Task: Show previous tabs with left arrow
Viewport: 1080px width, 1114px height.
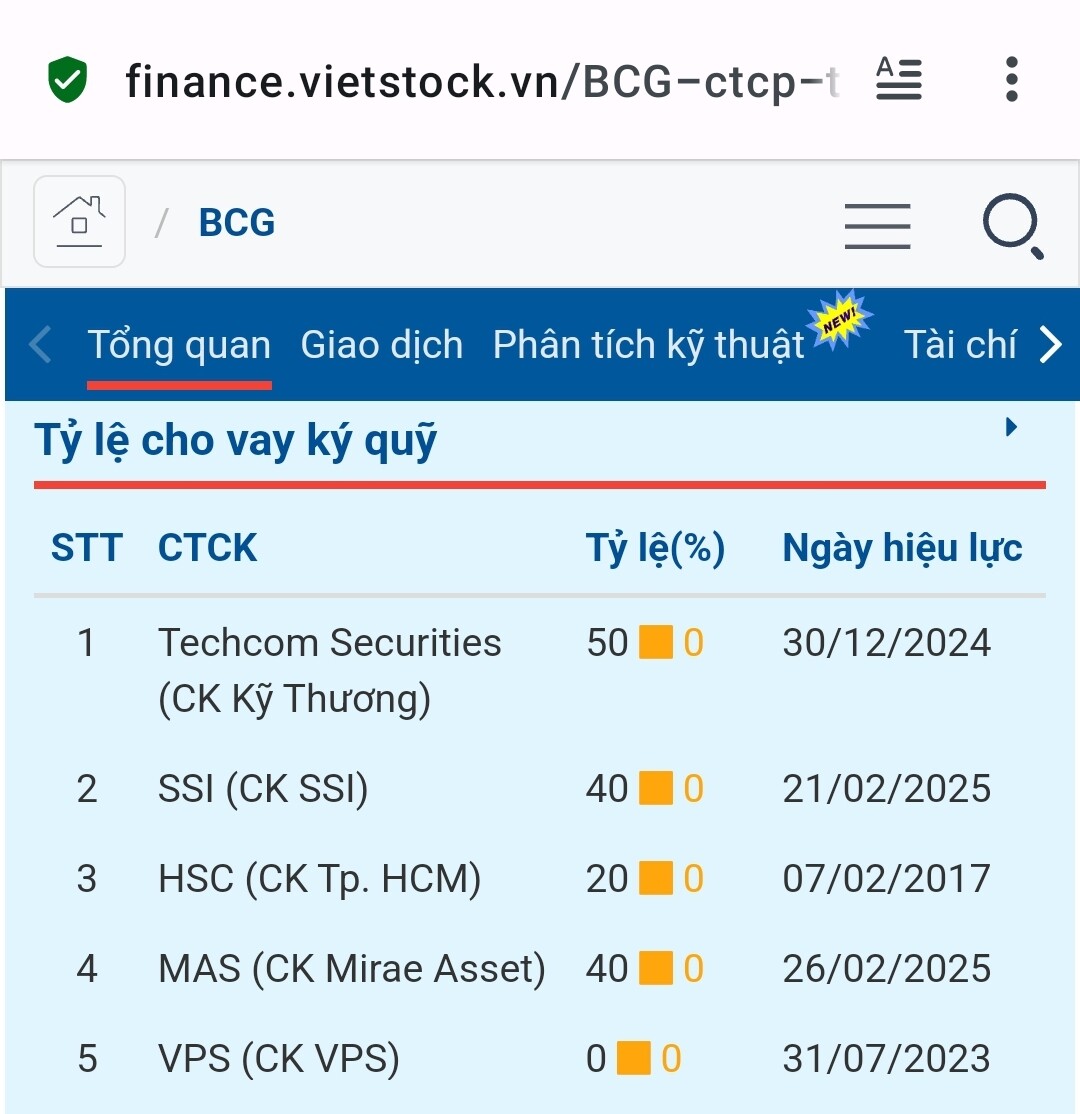Action: [40, 346]
